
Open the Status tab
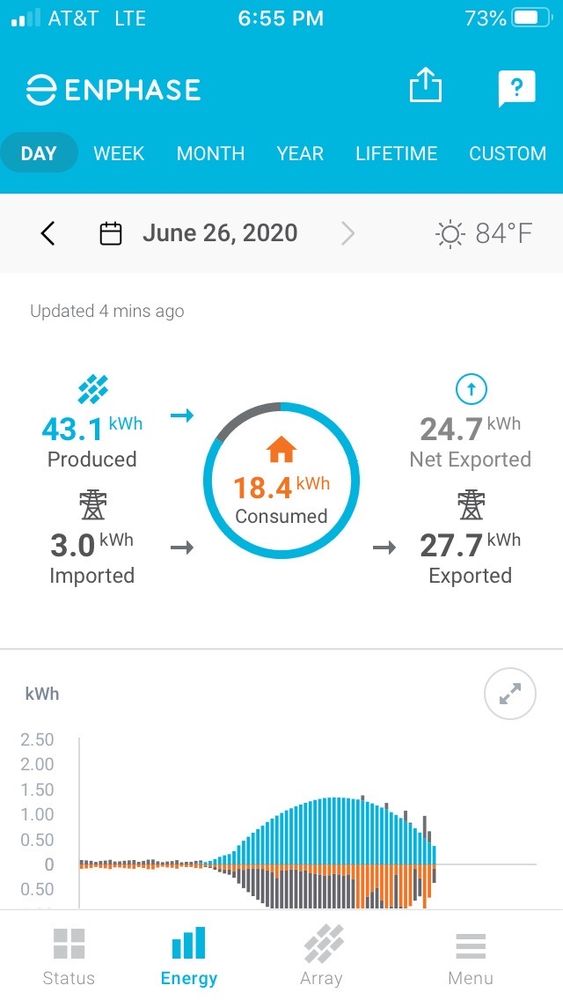[68, 956]
